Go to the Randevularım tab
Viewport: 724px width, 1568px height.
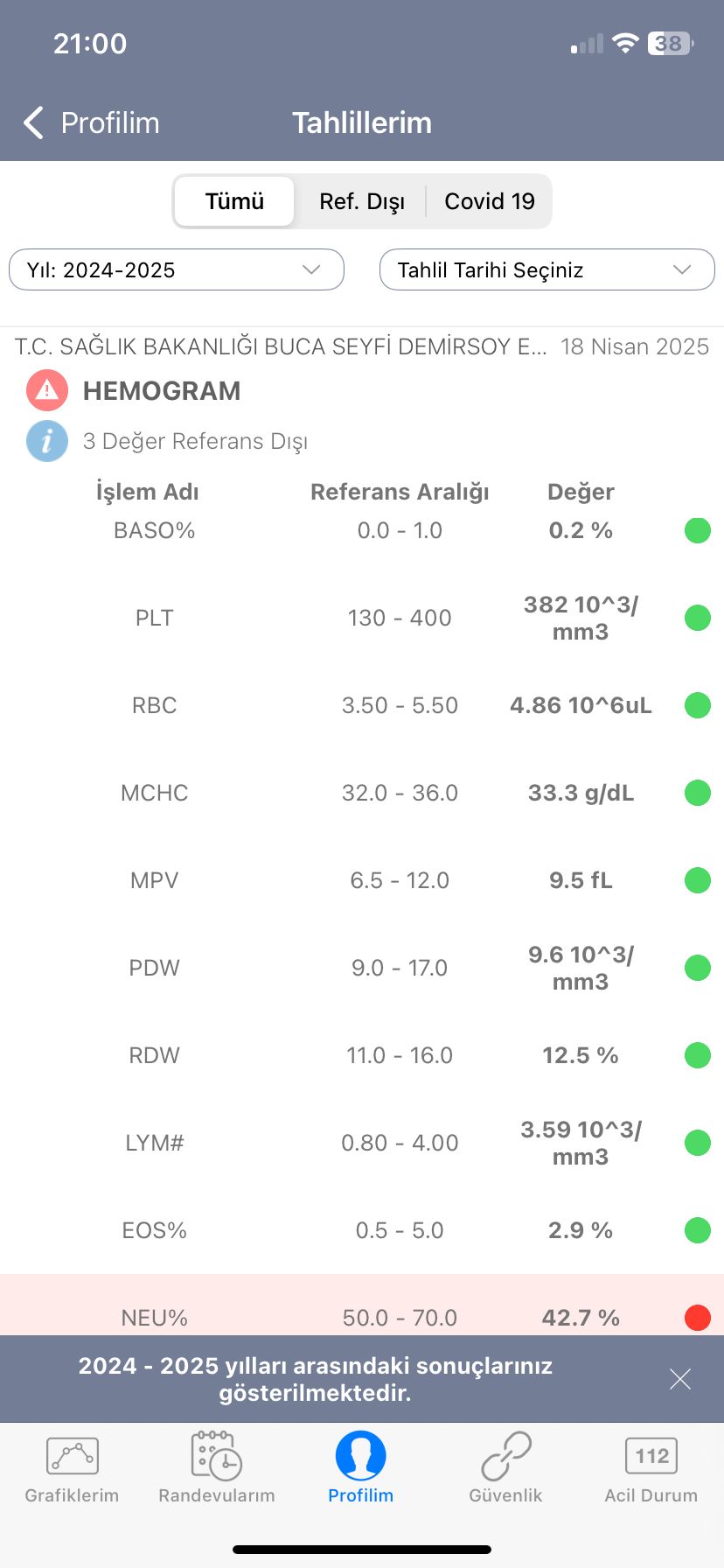[217, 1468]
